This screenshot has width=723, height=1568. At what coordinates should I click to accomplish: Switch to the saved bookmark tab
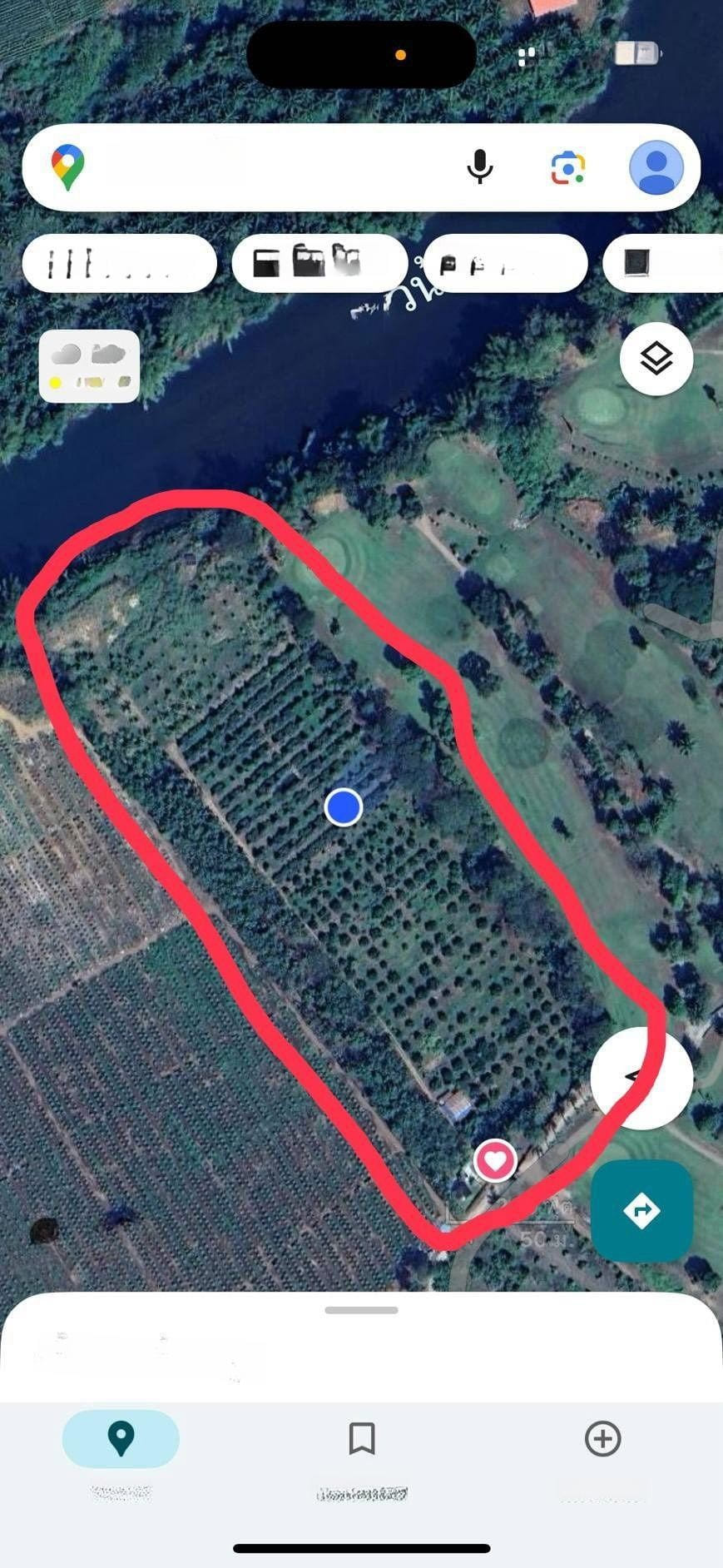(362, 1439)
